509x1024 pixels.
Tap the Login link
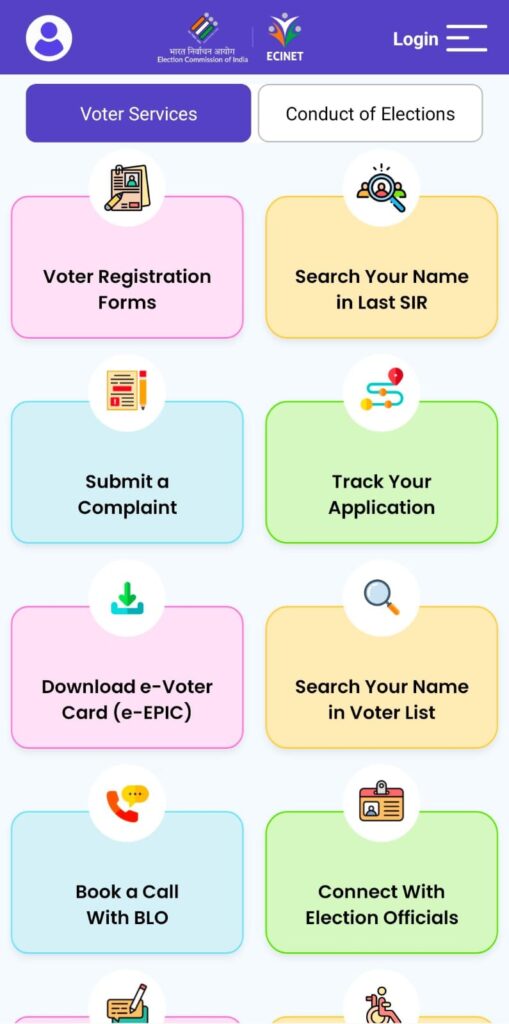tap(416, 39)
